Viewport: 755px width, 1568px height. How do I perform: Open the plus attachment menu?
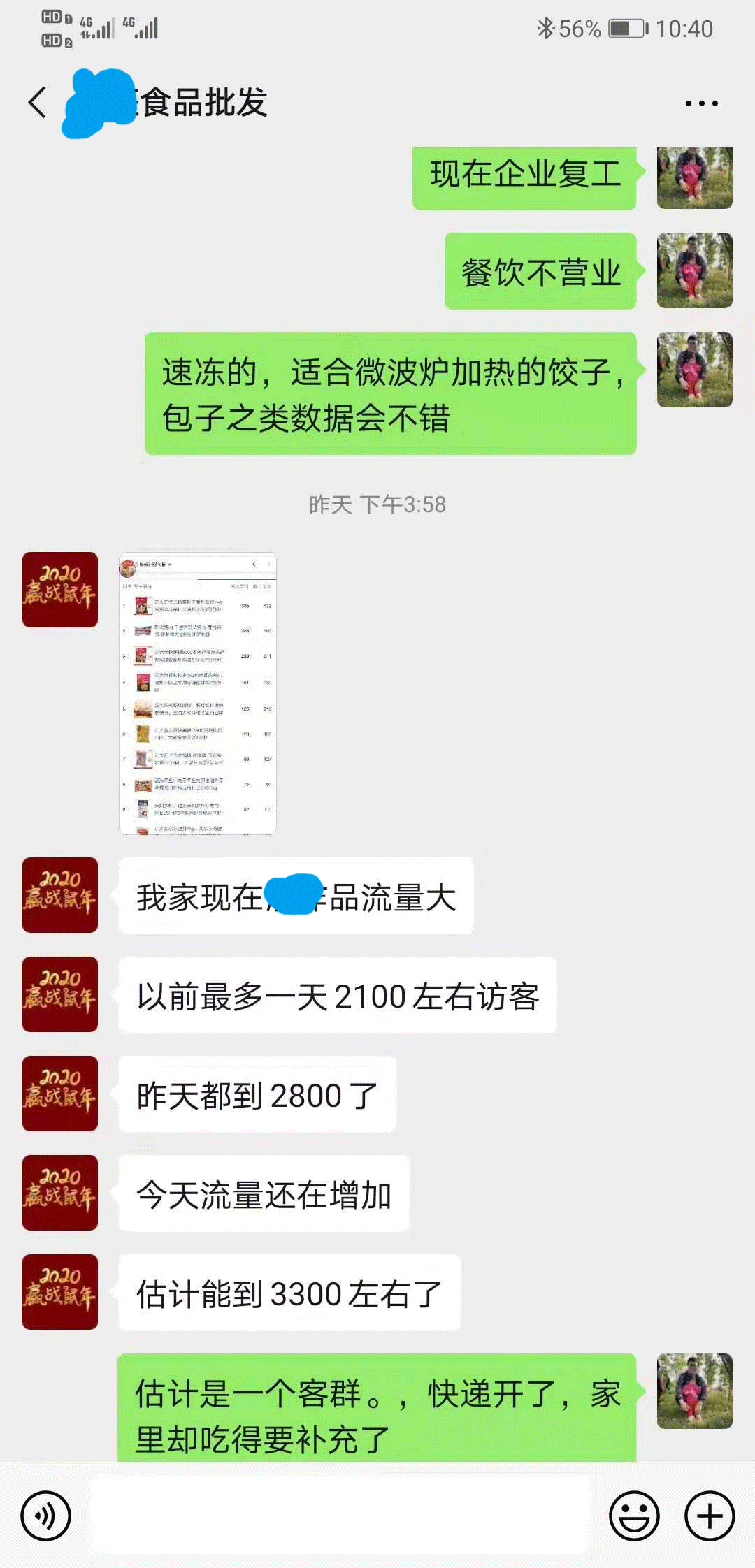[709, 1516]
